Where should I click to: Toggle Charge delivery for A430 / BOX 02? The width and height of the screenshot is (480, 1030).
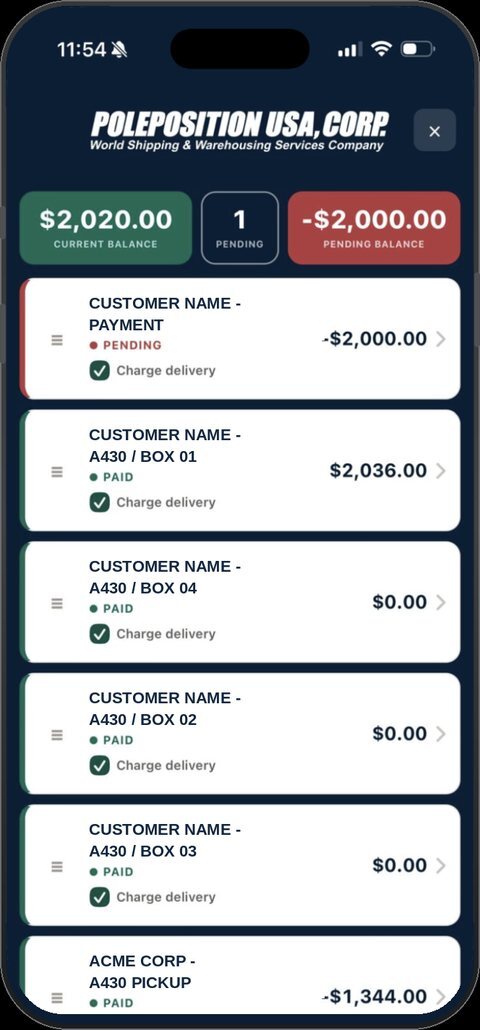(x=100, y=765)
